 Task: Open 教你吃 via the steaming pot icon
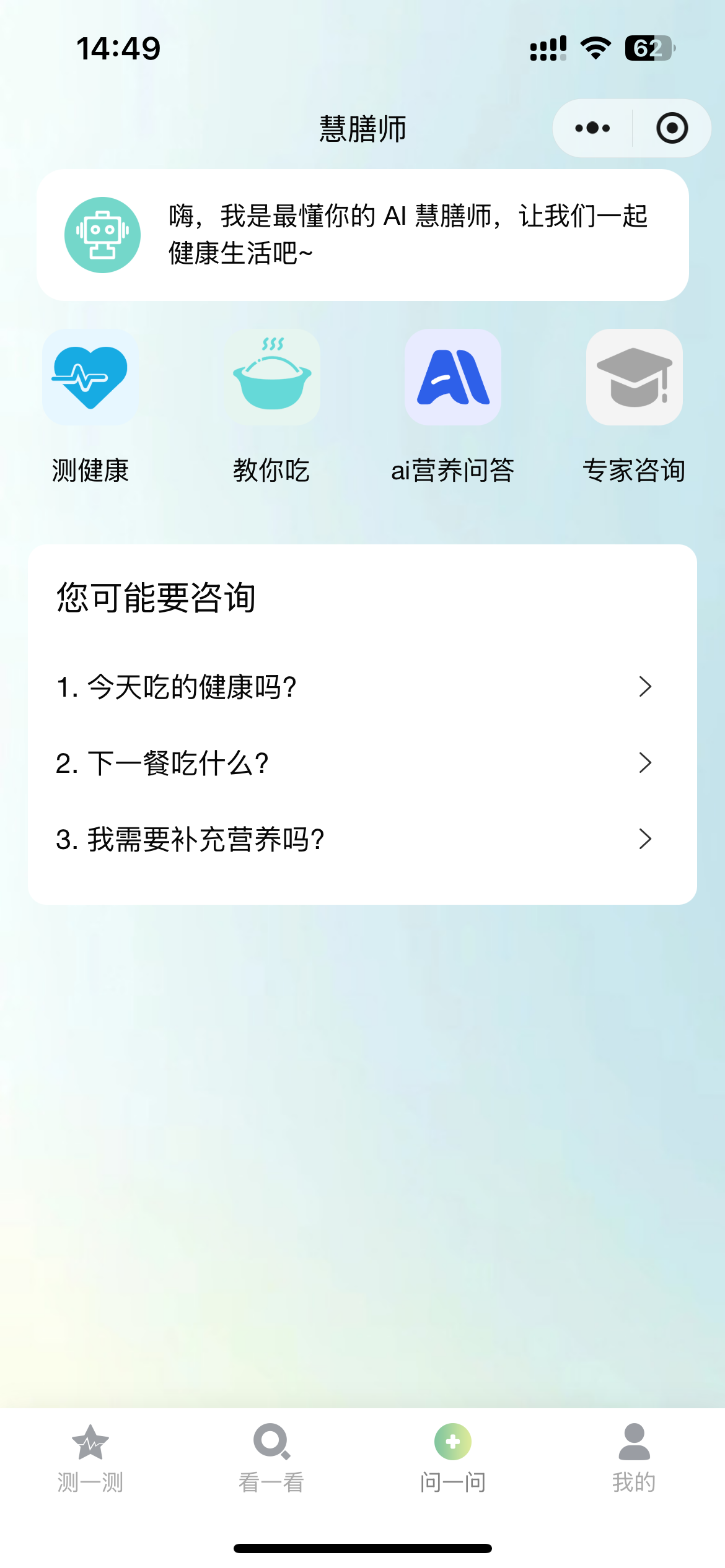coord(271,378)
